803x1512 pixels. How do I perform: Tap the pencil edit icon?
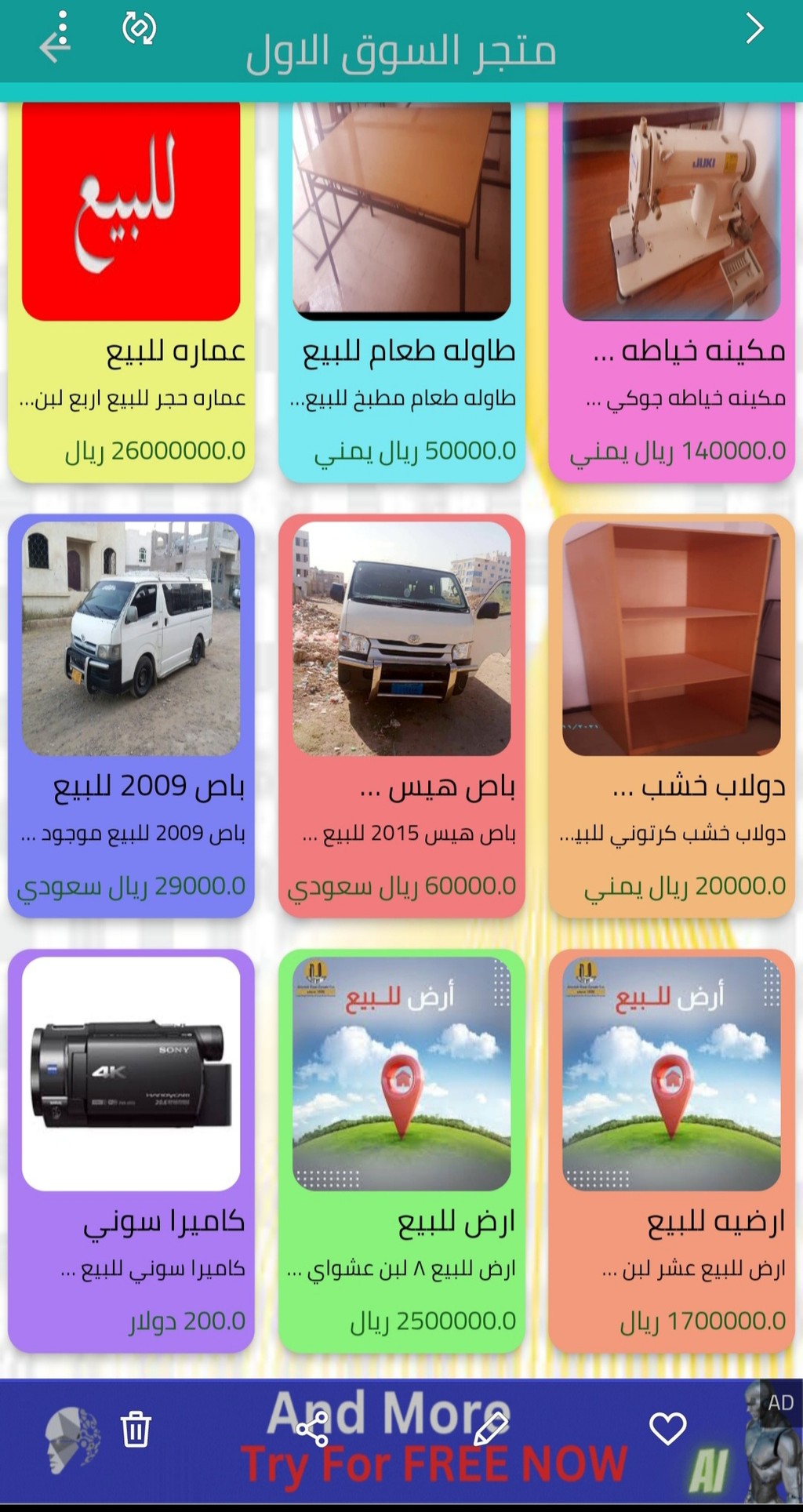click(x=491, y=1429)
